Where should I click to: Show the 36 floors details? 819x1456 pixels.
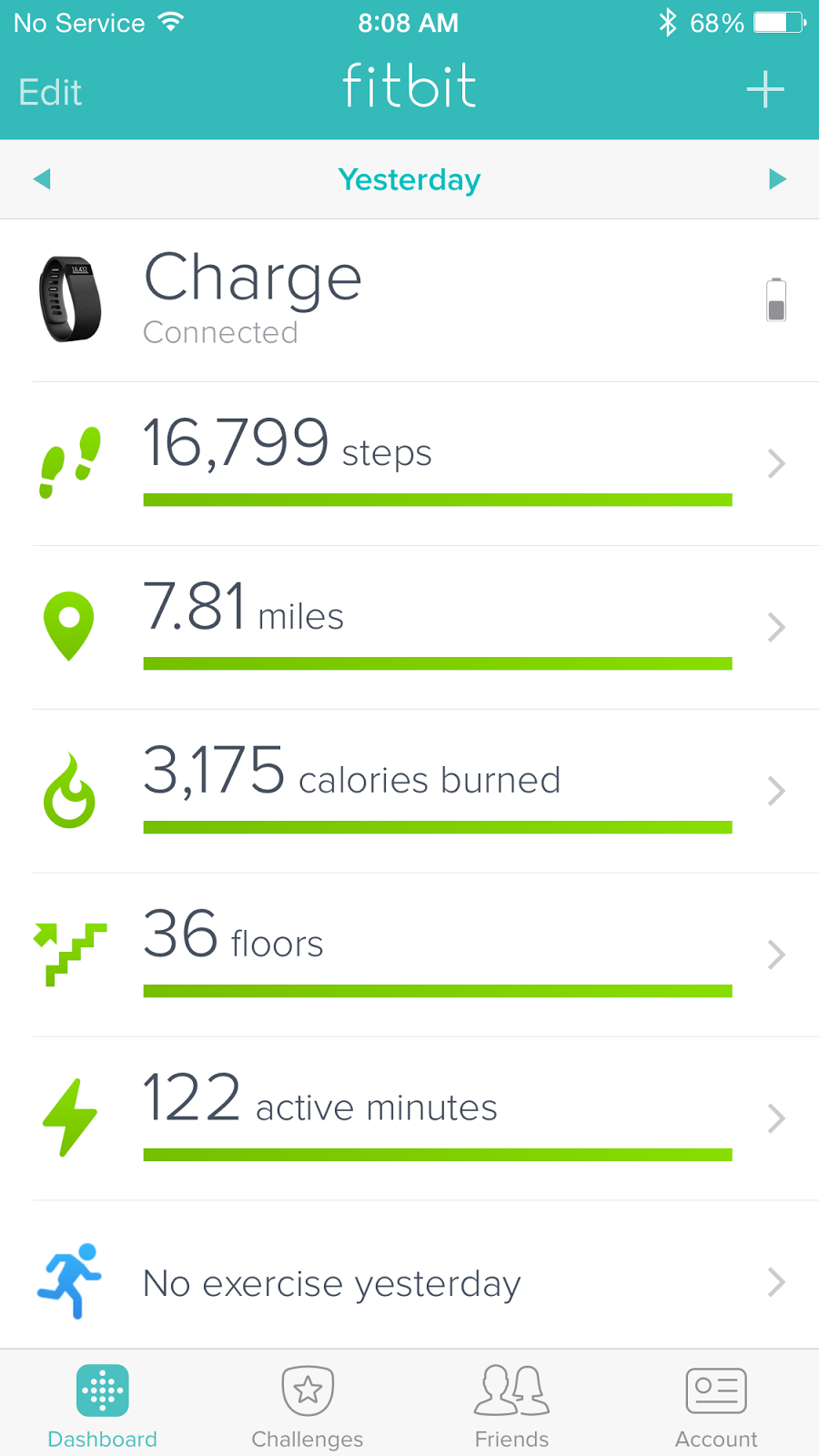pos(409,955)
